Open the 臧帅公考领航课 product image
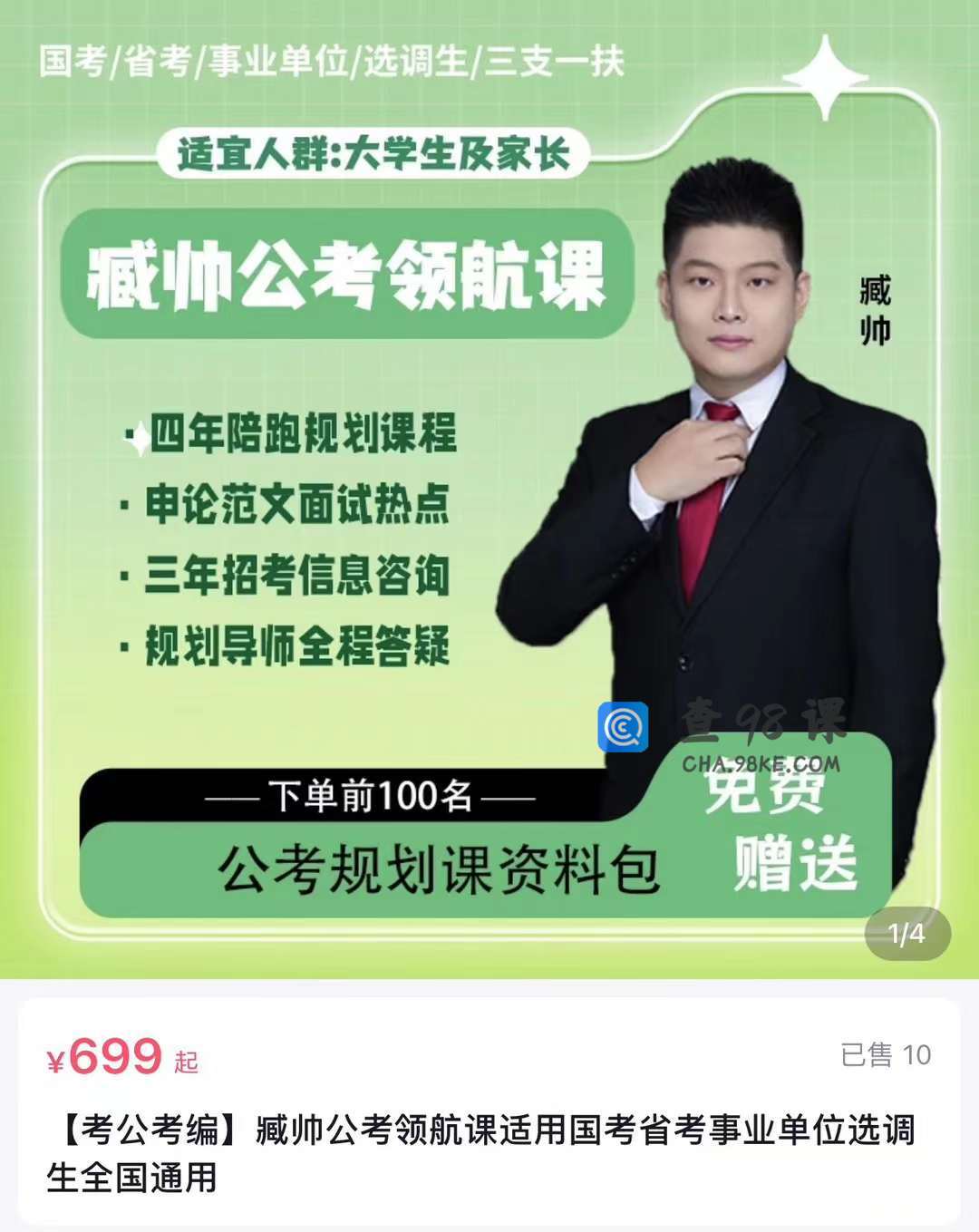 click(489, 490)
